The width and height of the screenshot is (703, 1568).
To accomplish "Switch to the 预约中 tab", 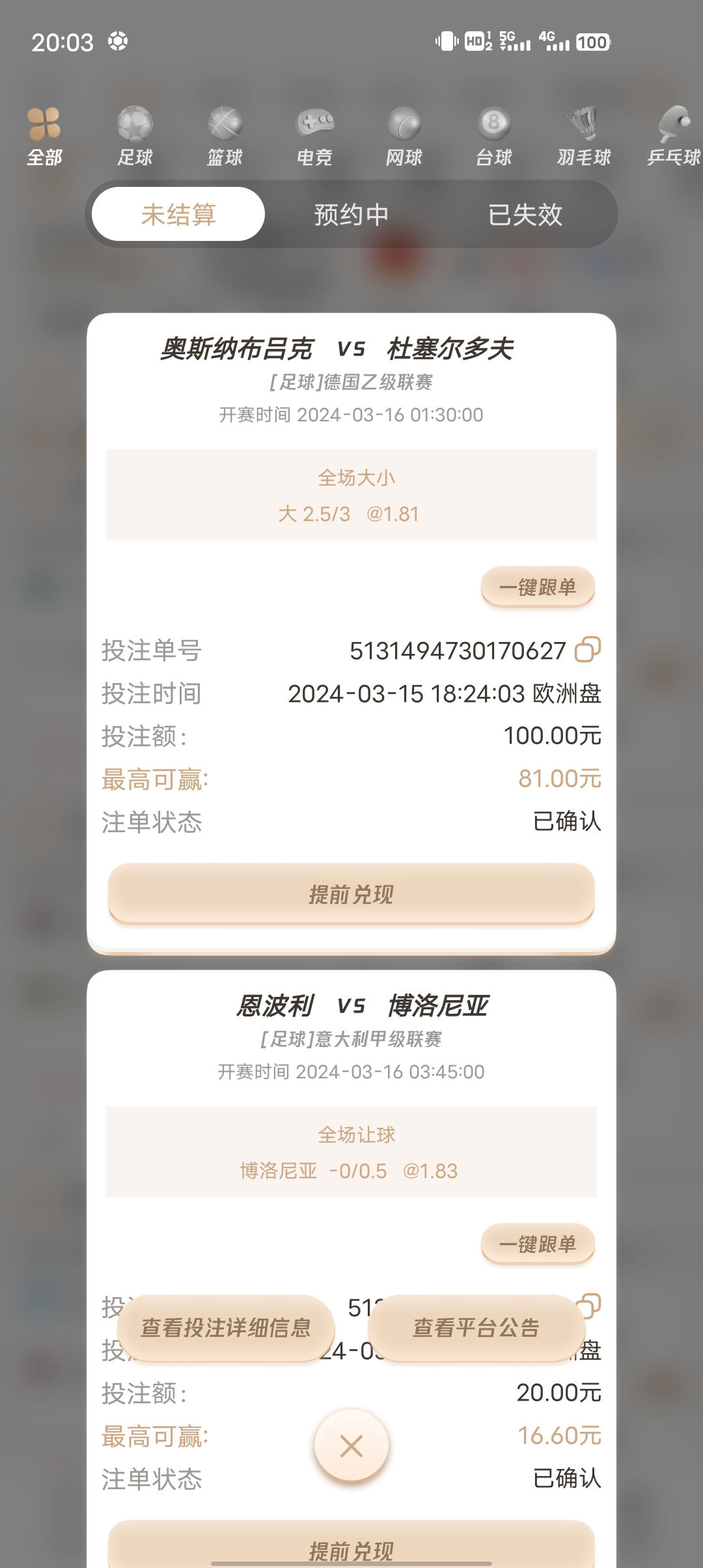I will click(351, 214).
